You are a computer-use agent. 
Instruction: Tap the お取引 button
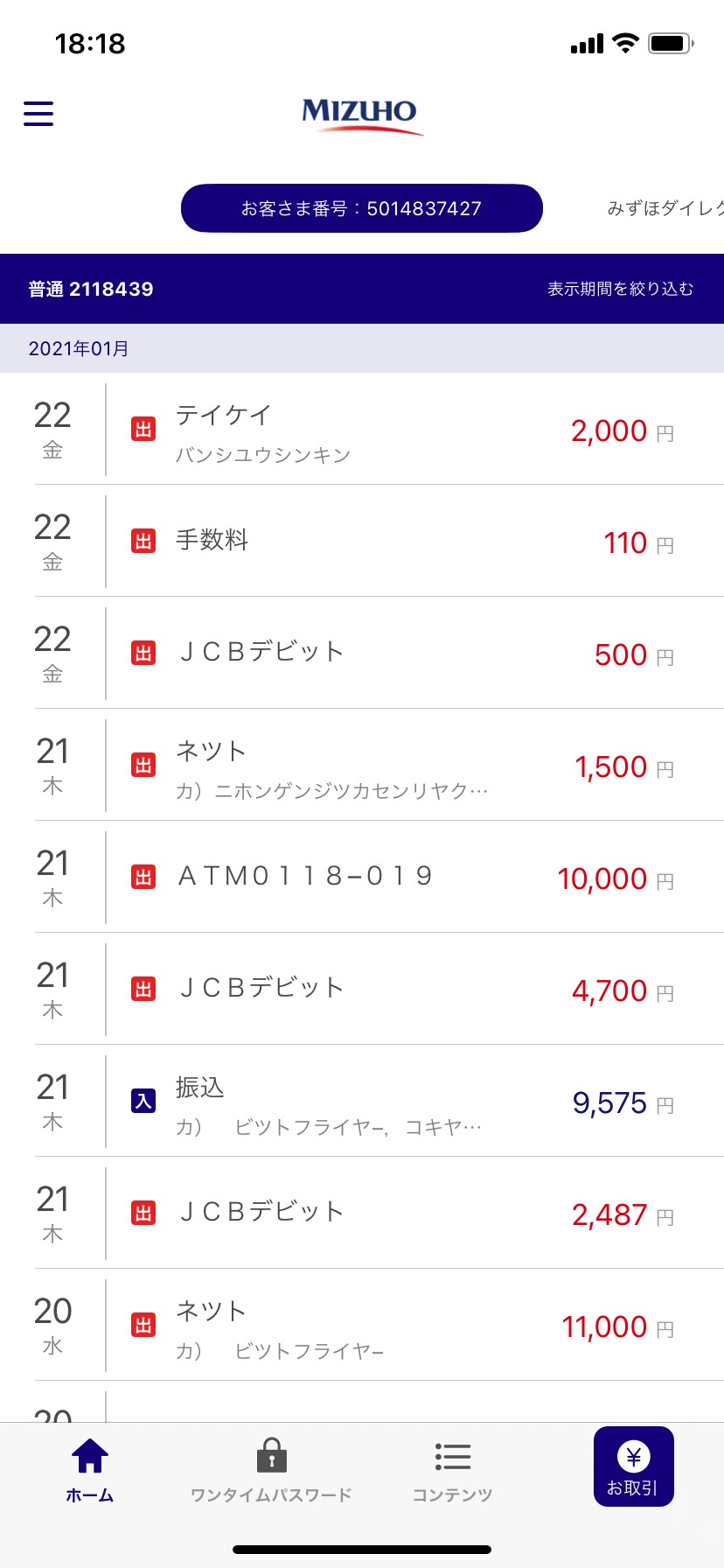633,1466
